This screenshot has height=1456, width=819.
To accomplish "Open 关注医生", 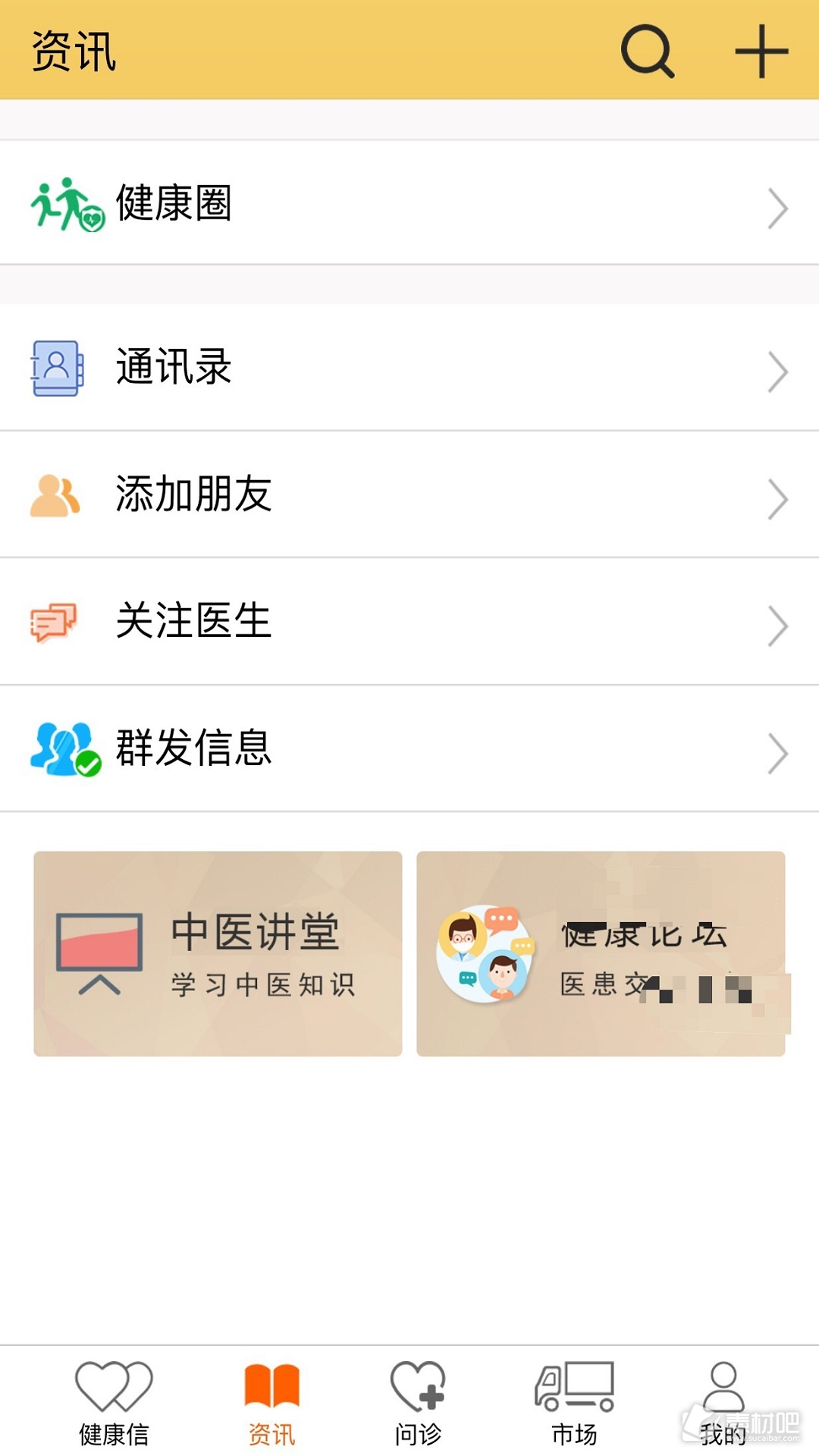I will 409,622.
